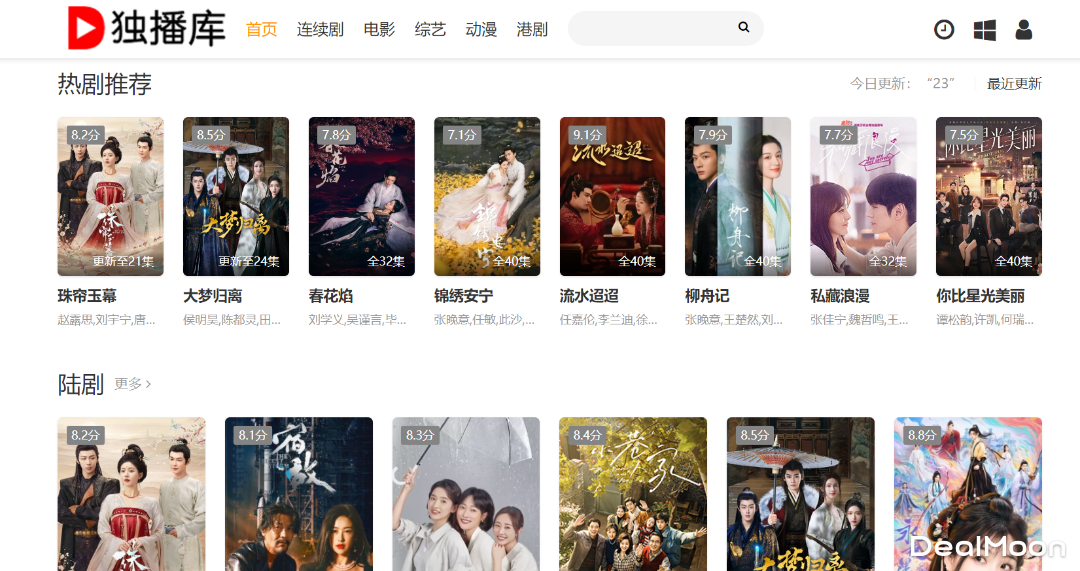1080x571 pixels.
Task: Switch to the 动漫 tab
Action: [x=481, y=29]
